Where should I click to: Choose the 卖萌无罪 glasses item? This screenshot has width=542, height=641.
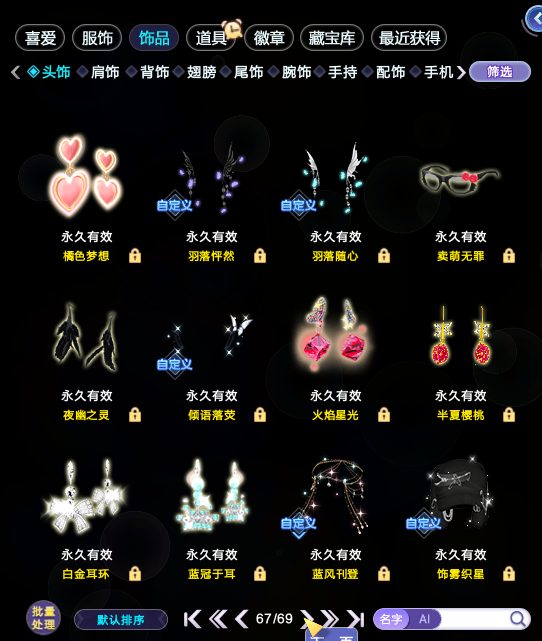click(x=460, y=179)
